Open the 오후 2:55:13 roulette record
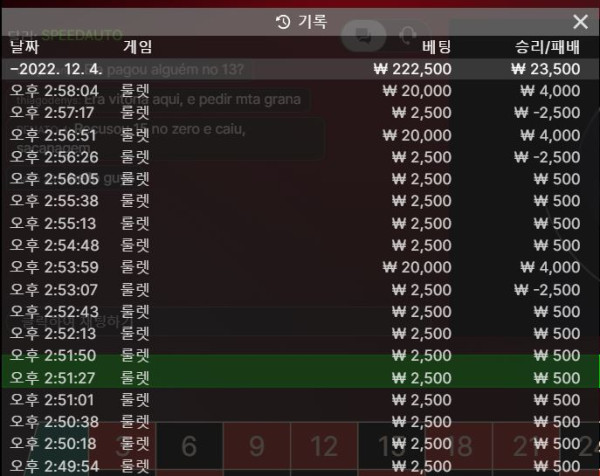This screenshot has height=476, width=600. coord(300,223)
